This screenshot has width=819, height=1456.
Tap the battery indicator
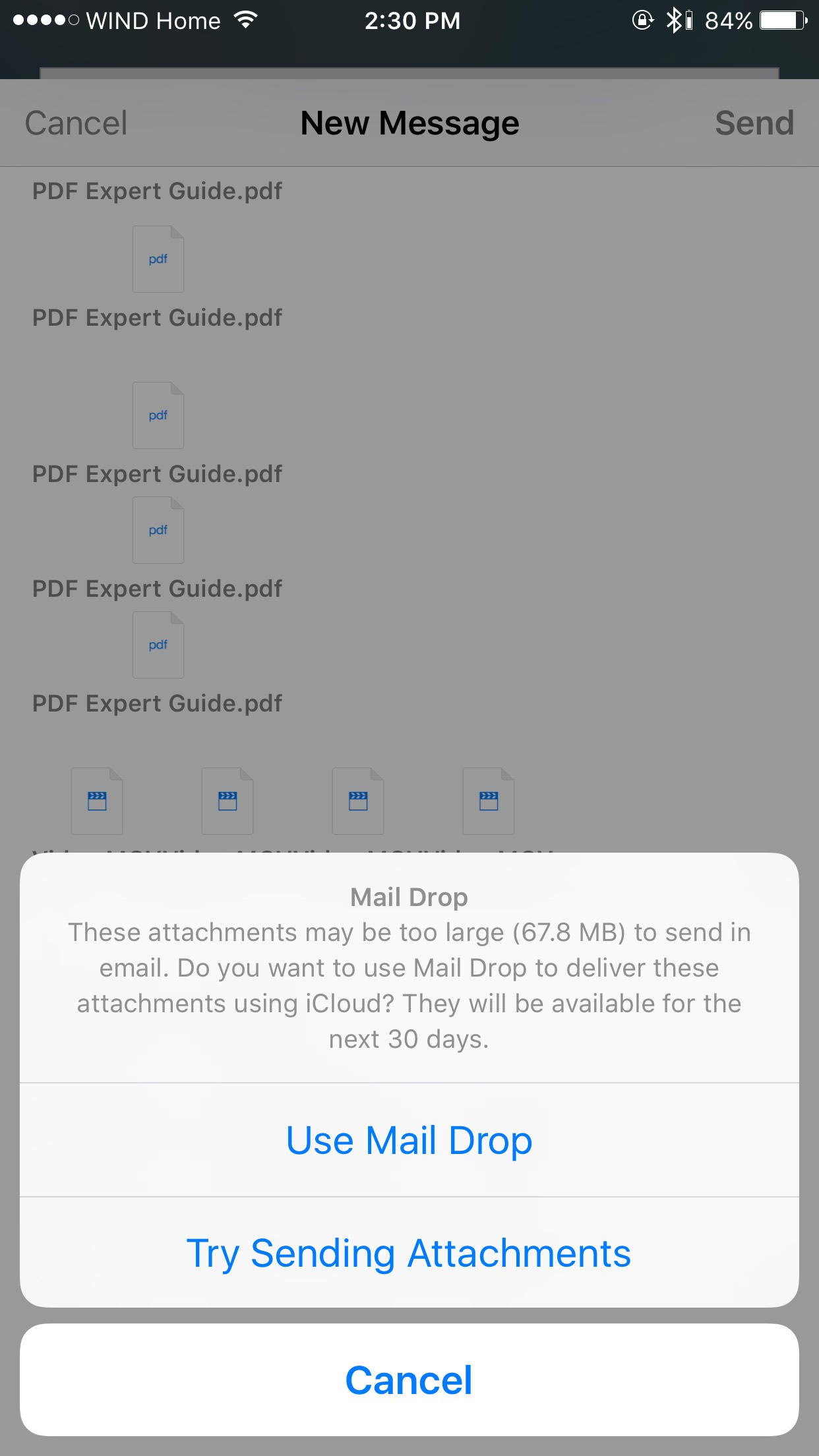(x=779, y=20)
